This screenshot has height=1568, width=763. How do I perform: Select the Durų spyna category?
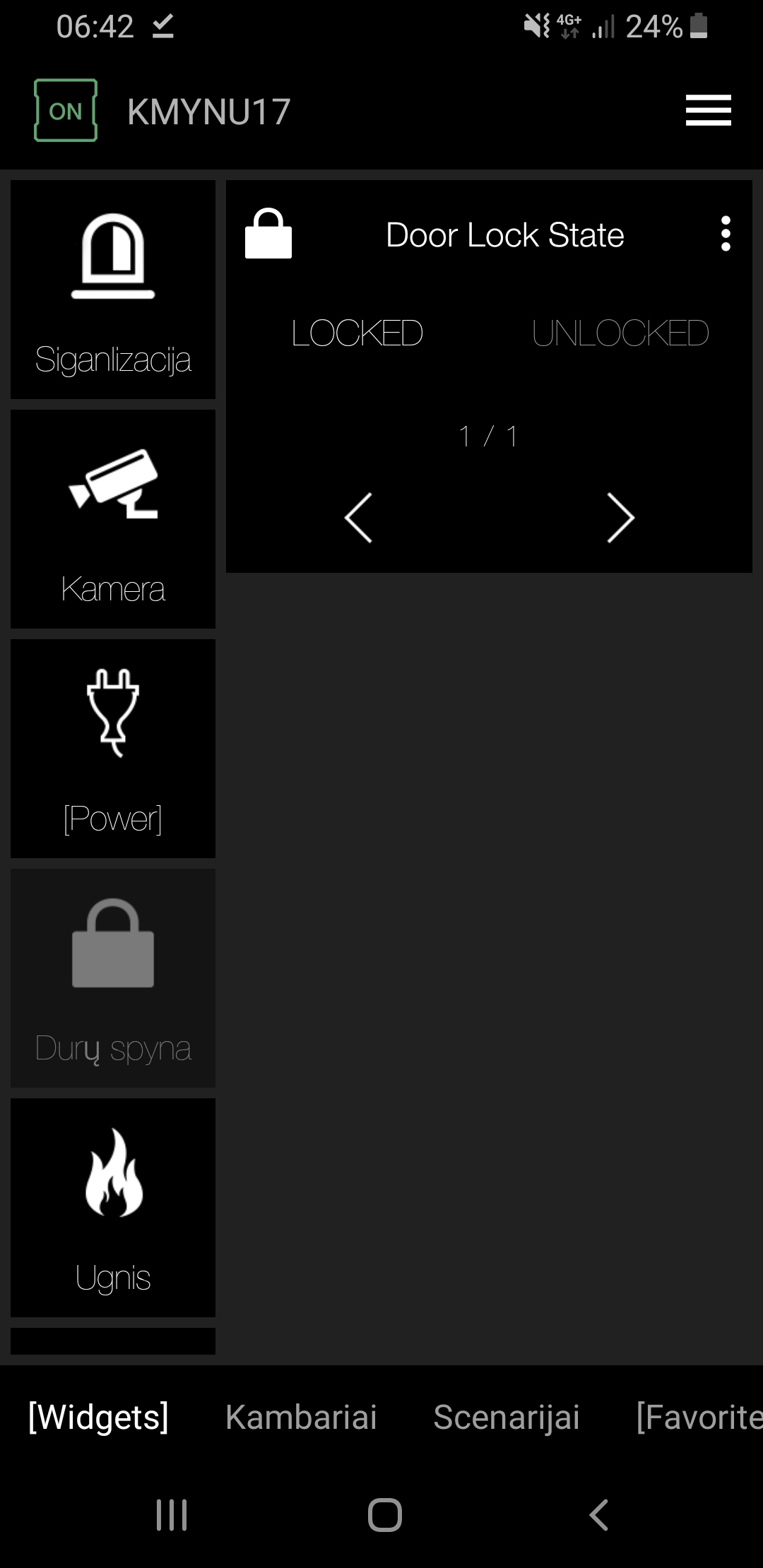(x=113, y=978)
